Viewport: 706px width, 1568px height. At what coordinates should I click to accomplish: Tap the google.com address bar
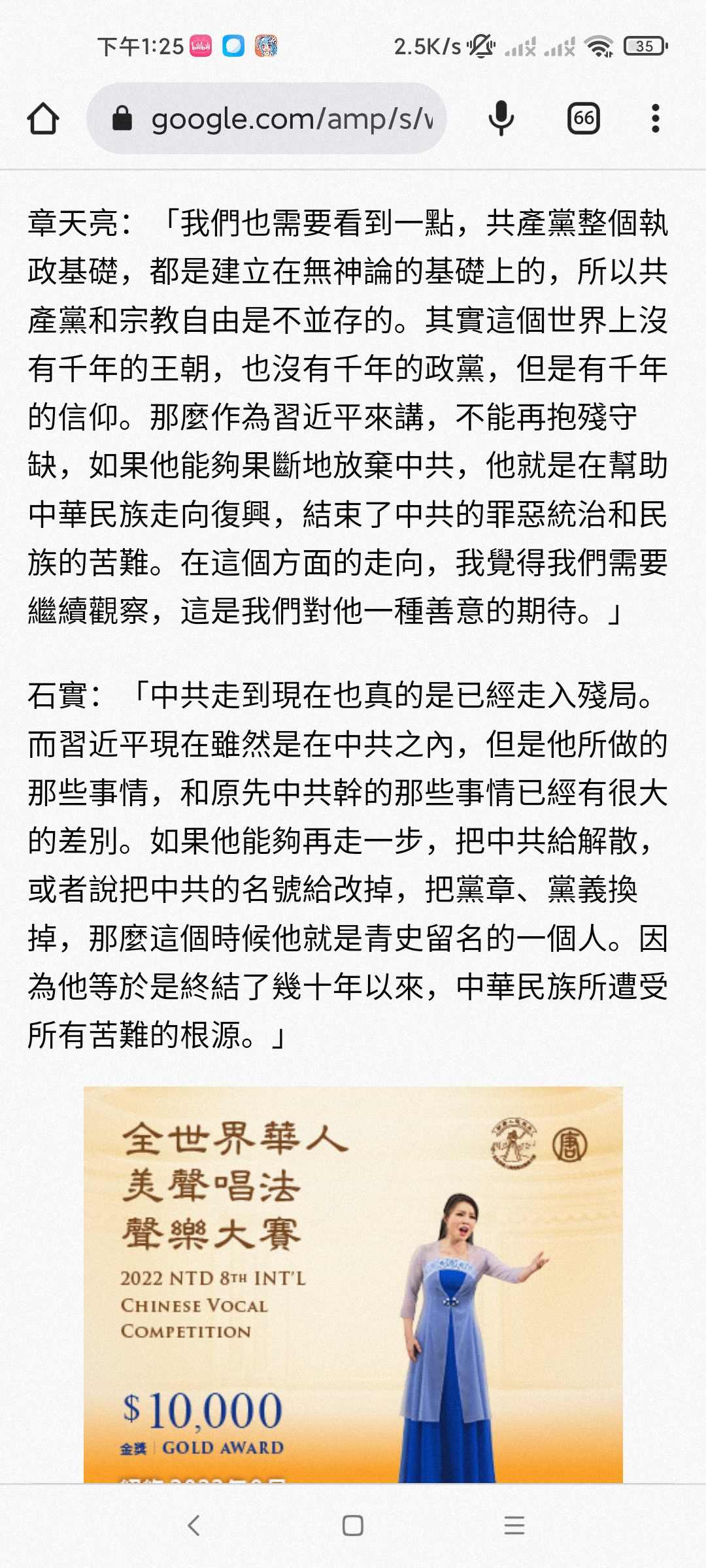point(267,119)
